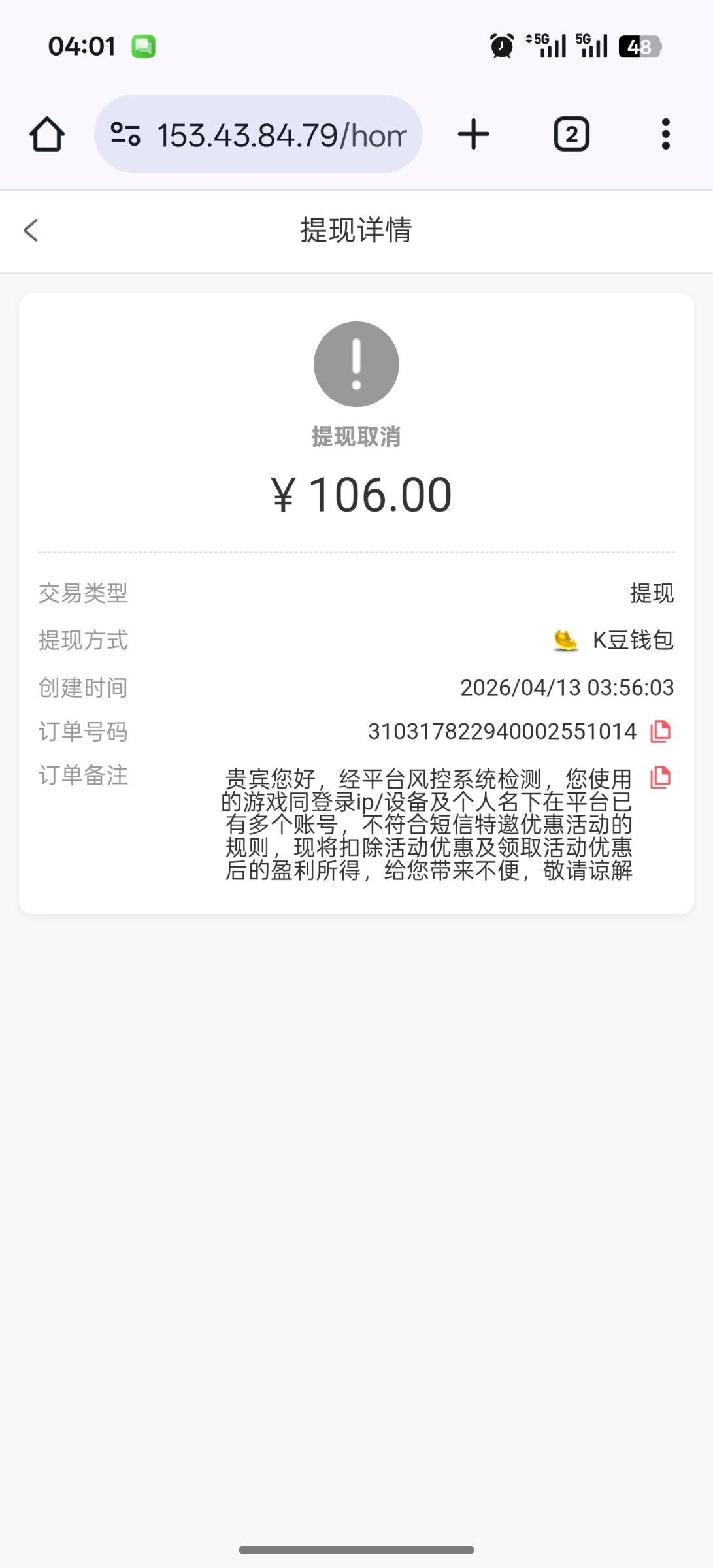Copy the order remark 订单备注 text

(660, 777)
